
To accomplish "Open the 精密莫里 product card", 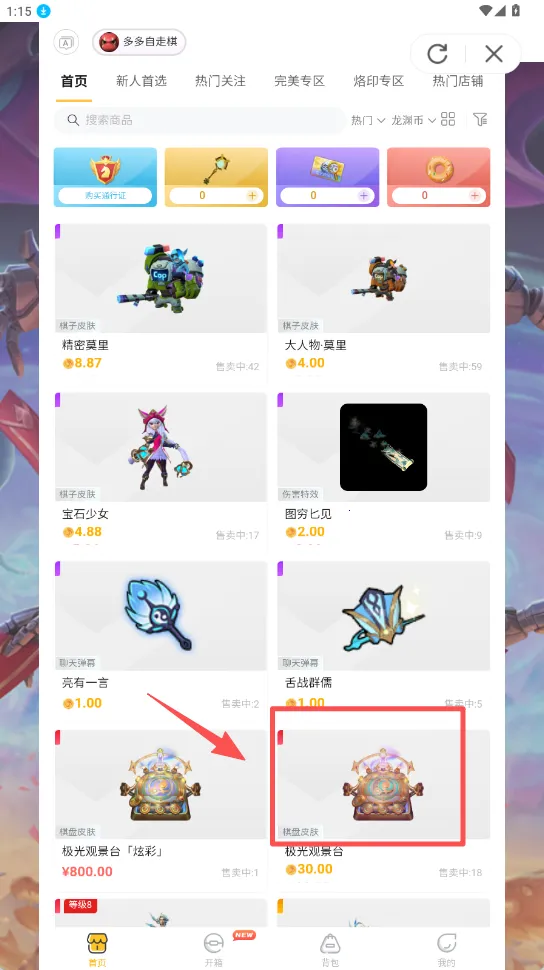I will click(161, 299).
